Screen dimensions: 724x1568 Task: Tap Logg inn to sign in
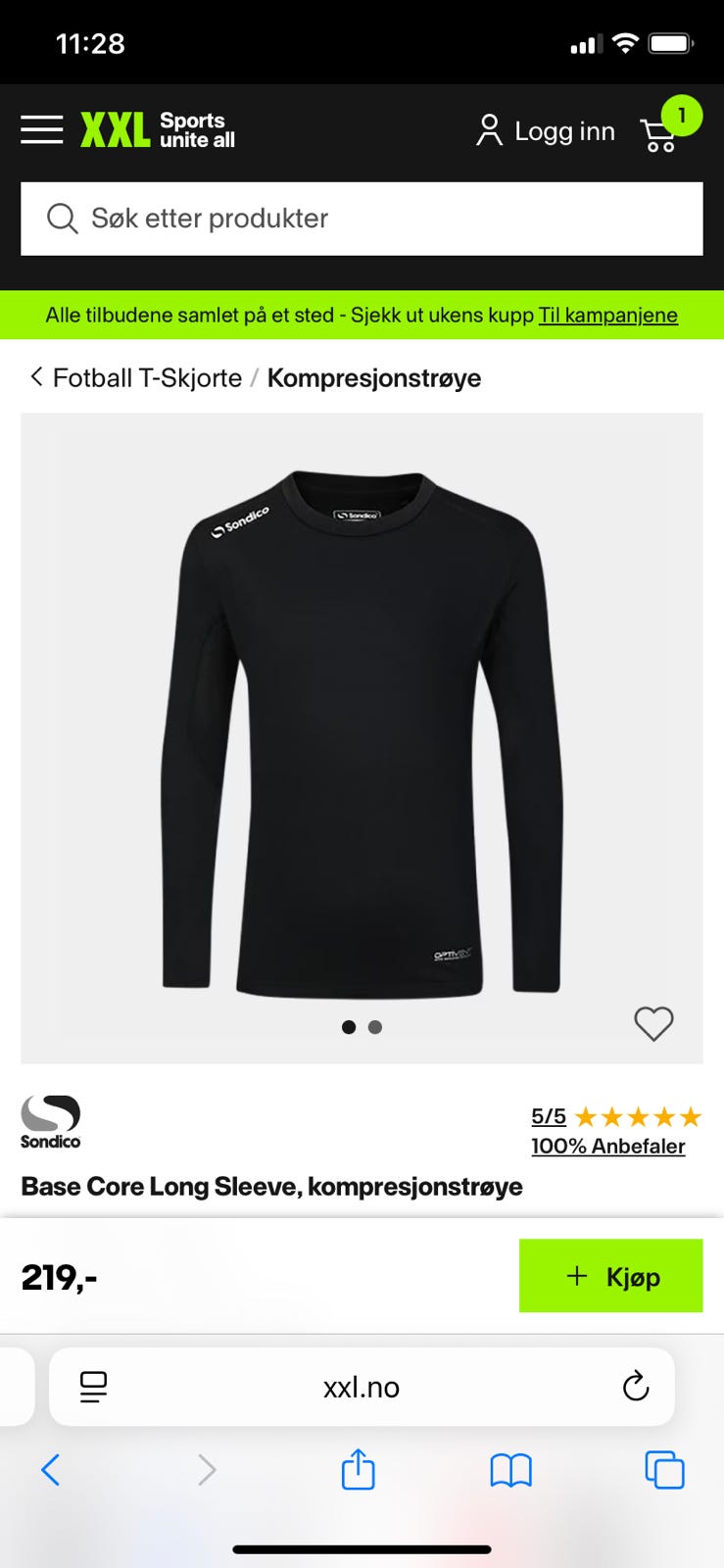pyautogui.click(x=546, y=131)
